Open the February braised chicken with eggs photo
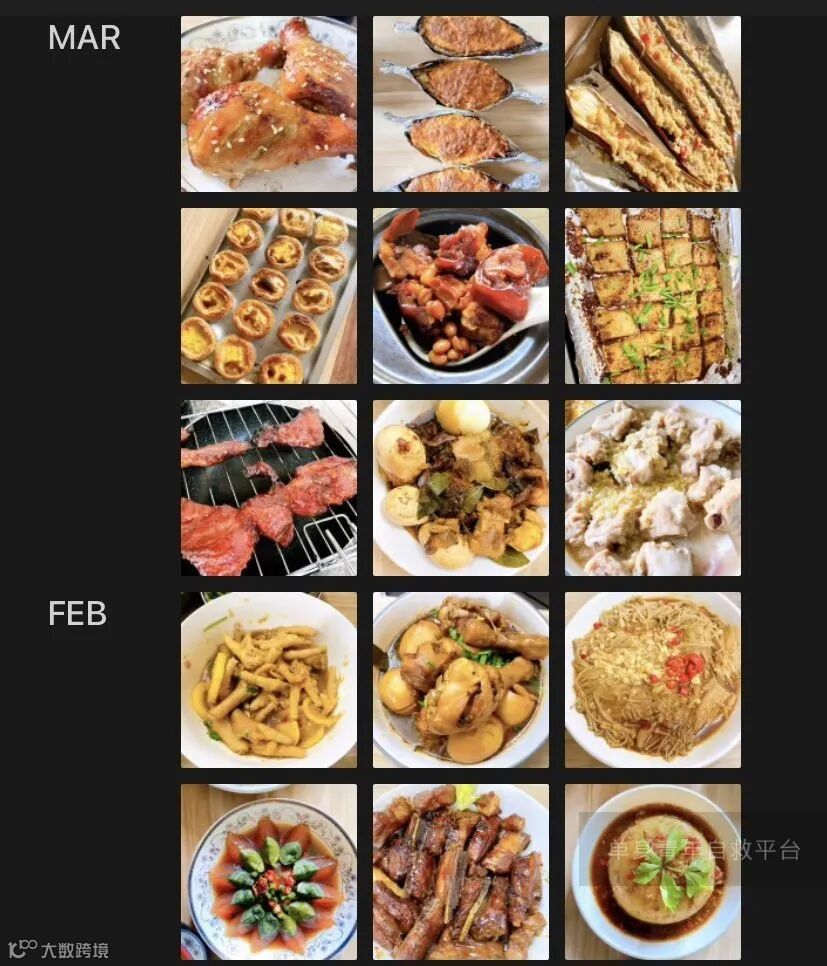The image size is (827, 966). click(460, 680)
